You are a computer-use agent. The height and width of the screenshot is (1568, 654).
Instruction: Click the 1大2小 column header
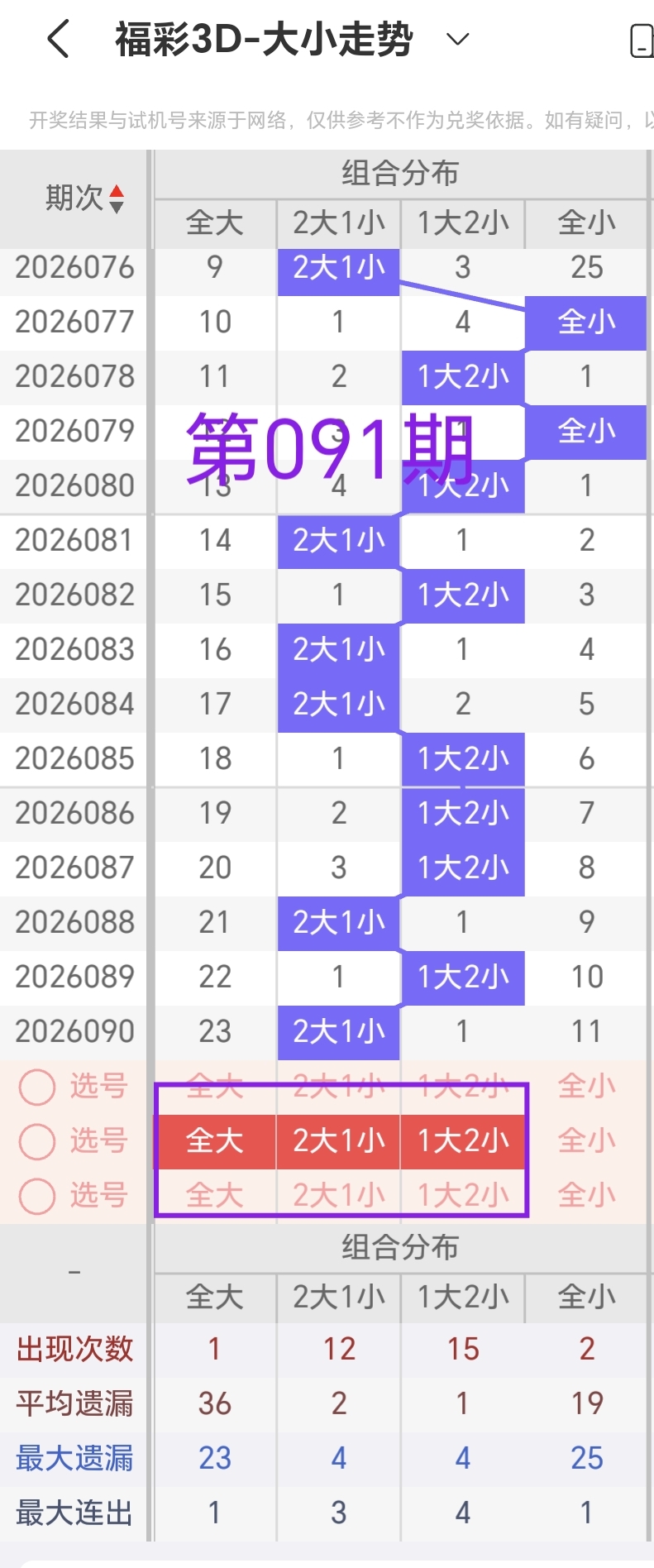coord(463,223)
